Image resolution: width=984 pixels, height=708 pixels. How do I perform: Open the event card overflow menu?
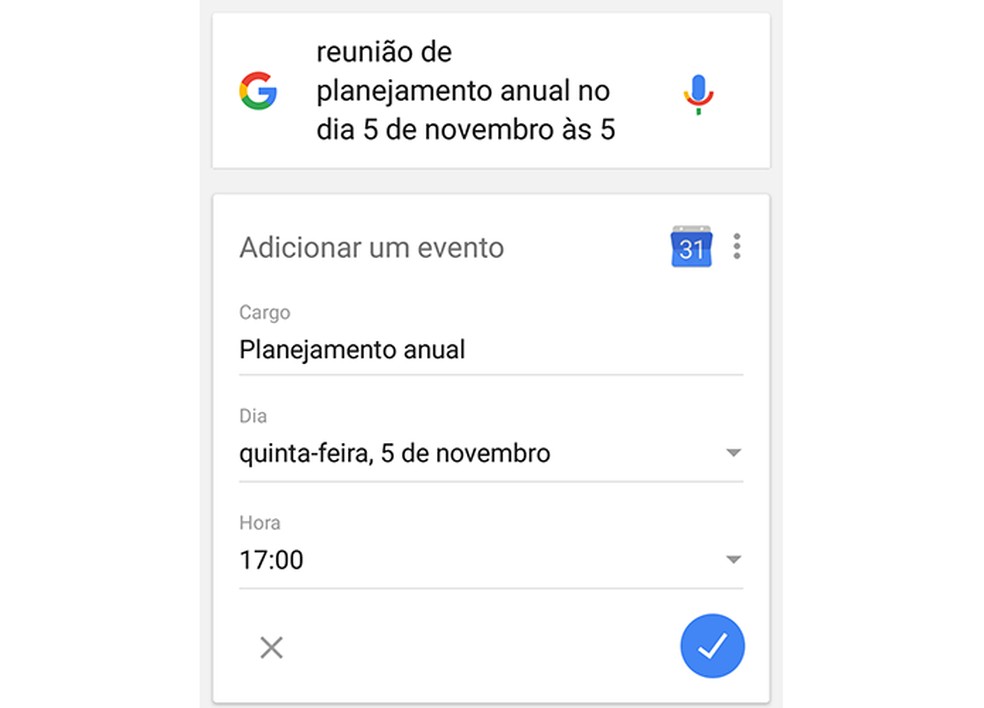point(737,246)
